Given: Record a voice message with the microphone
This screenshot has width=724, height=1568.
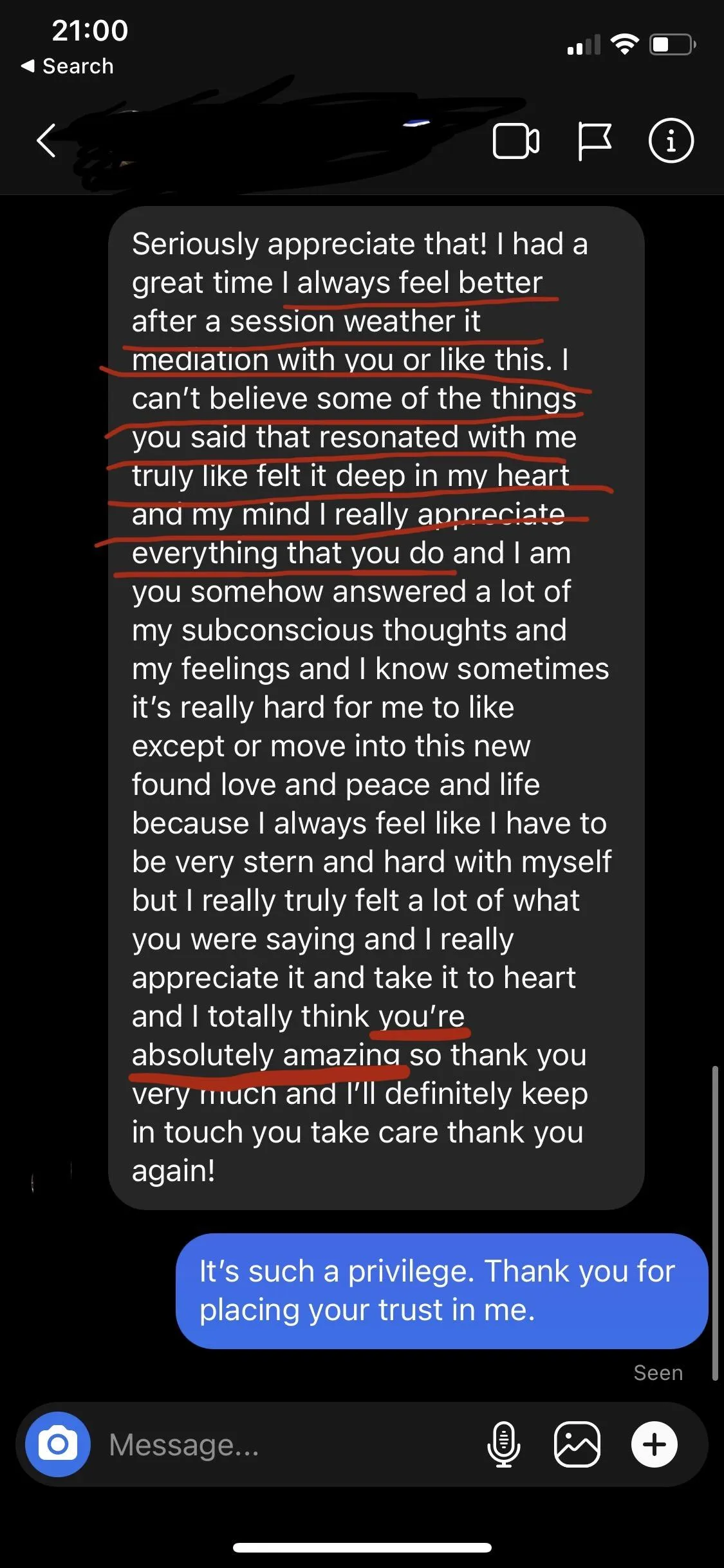Looking at the screenshot, I should click(504, 1444).
